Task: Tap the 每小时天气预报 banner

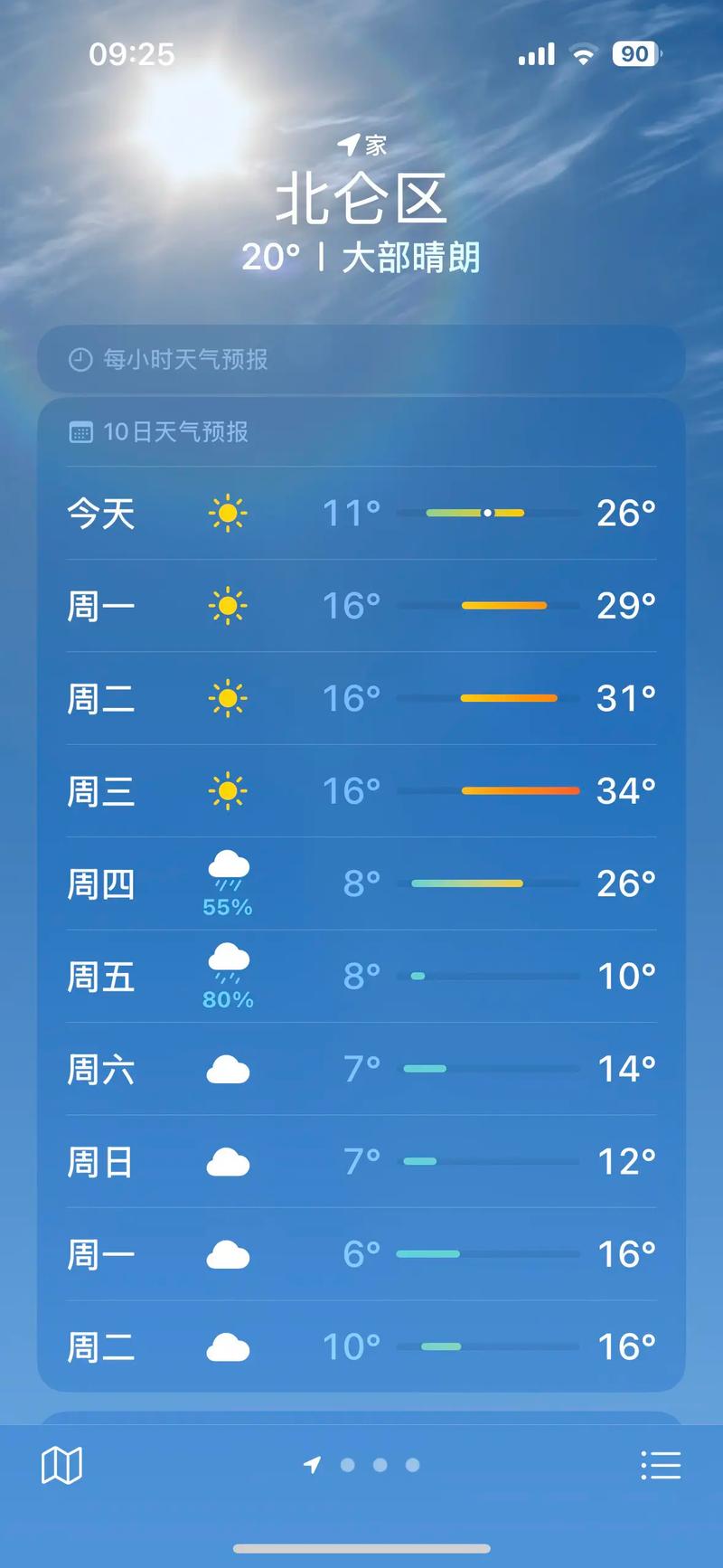Action: pyautogui.click(x=361, y=358)
